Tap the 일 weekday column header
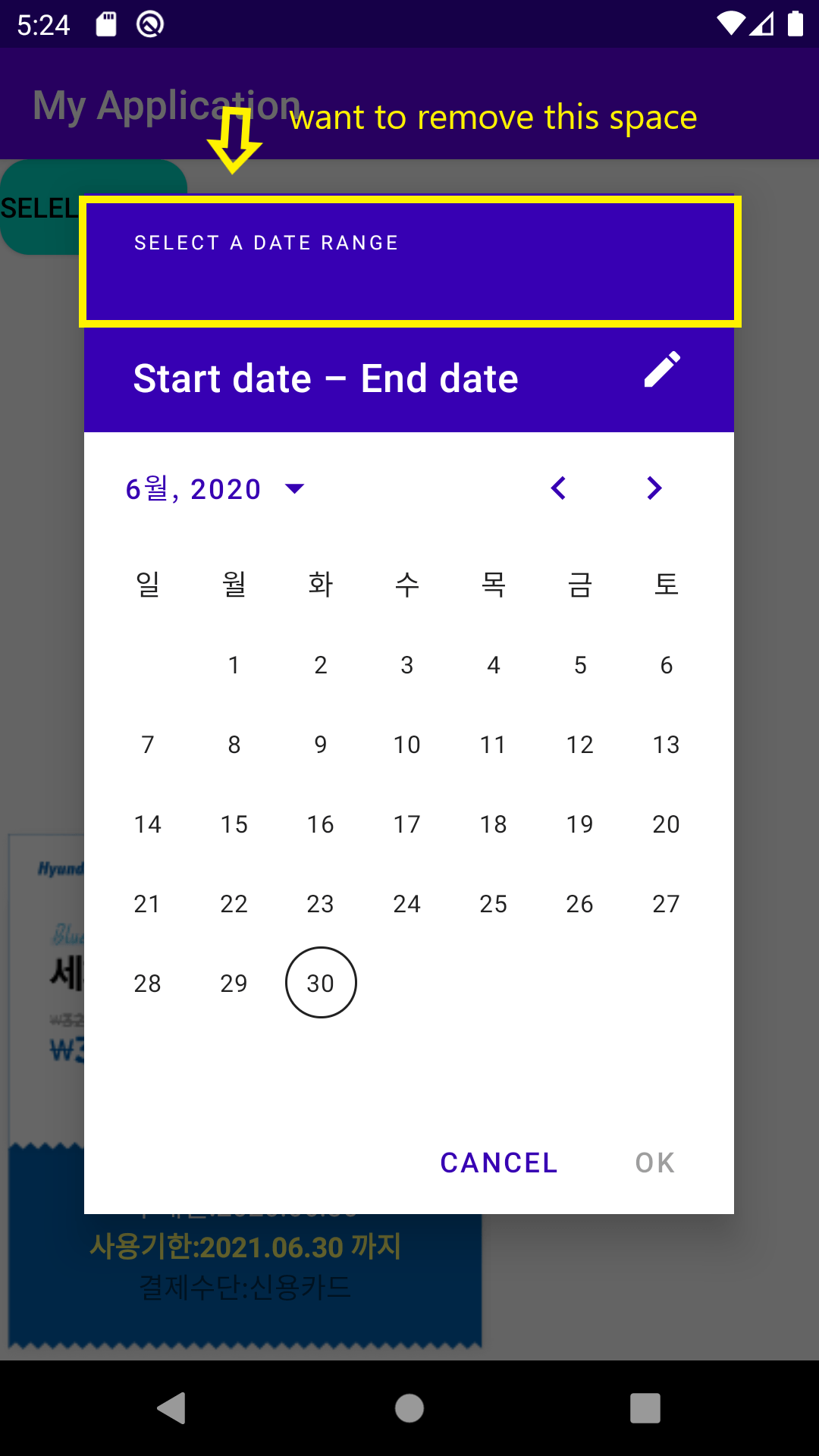This screenshot has width=819, height=1456. (x=147, y=584)
